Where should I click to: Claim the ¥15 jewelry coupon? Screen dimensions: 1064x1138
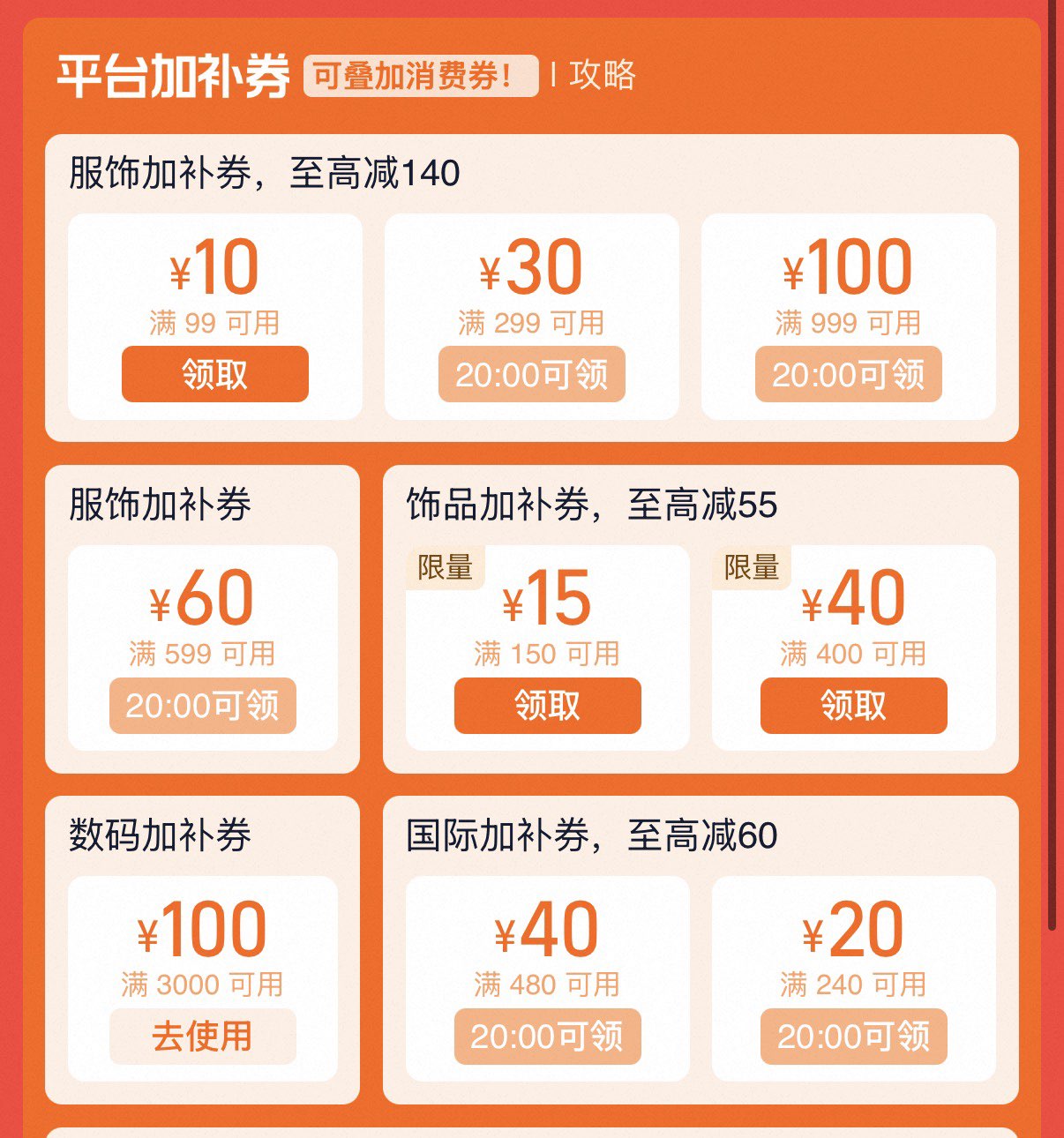coord(547,705)
